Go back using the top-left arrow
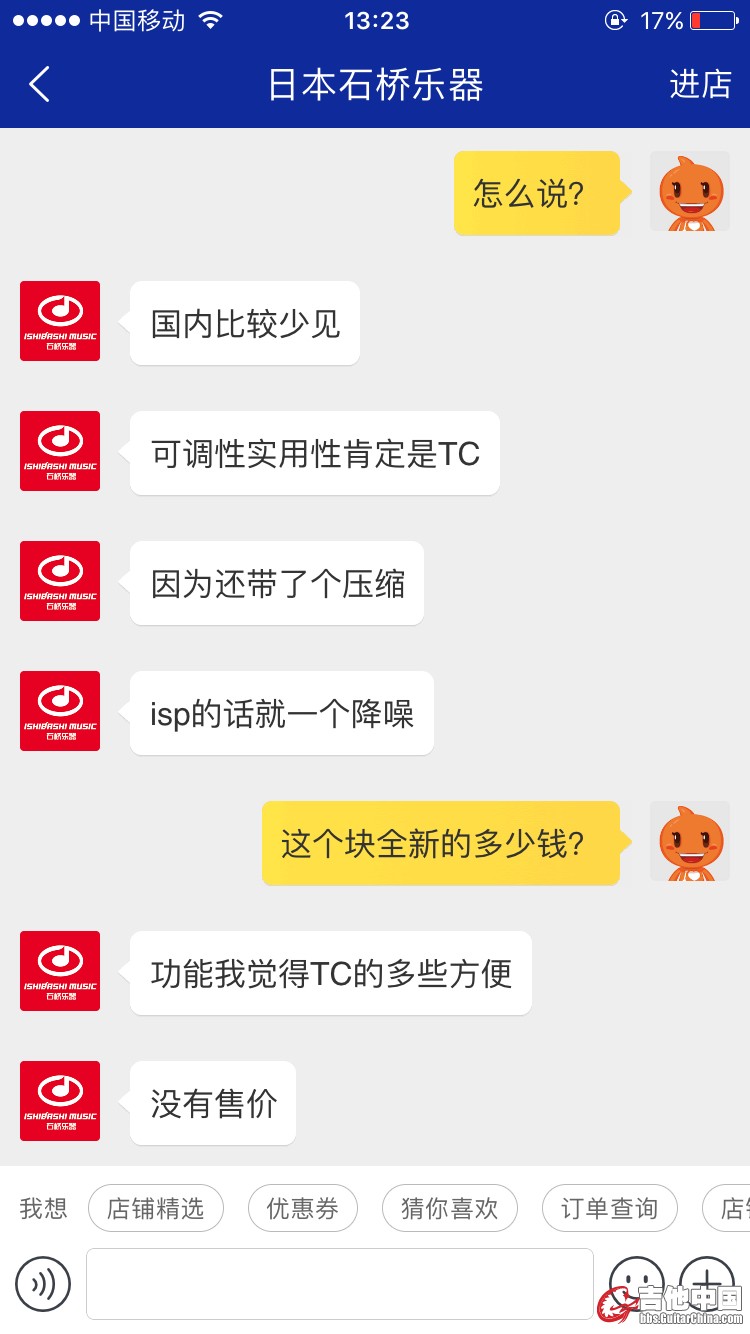This screenshot has width=750, height=1334. pos(40,85)
